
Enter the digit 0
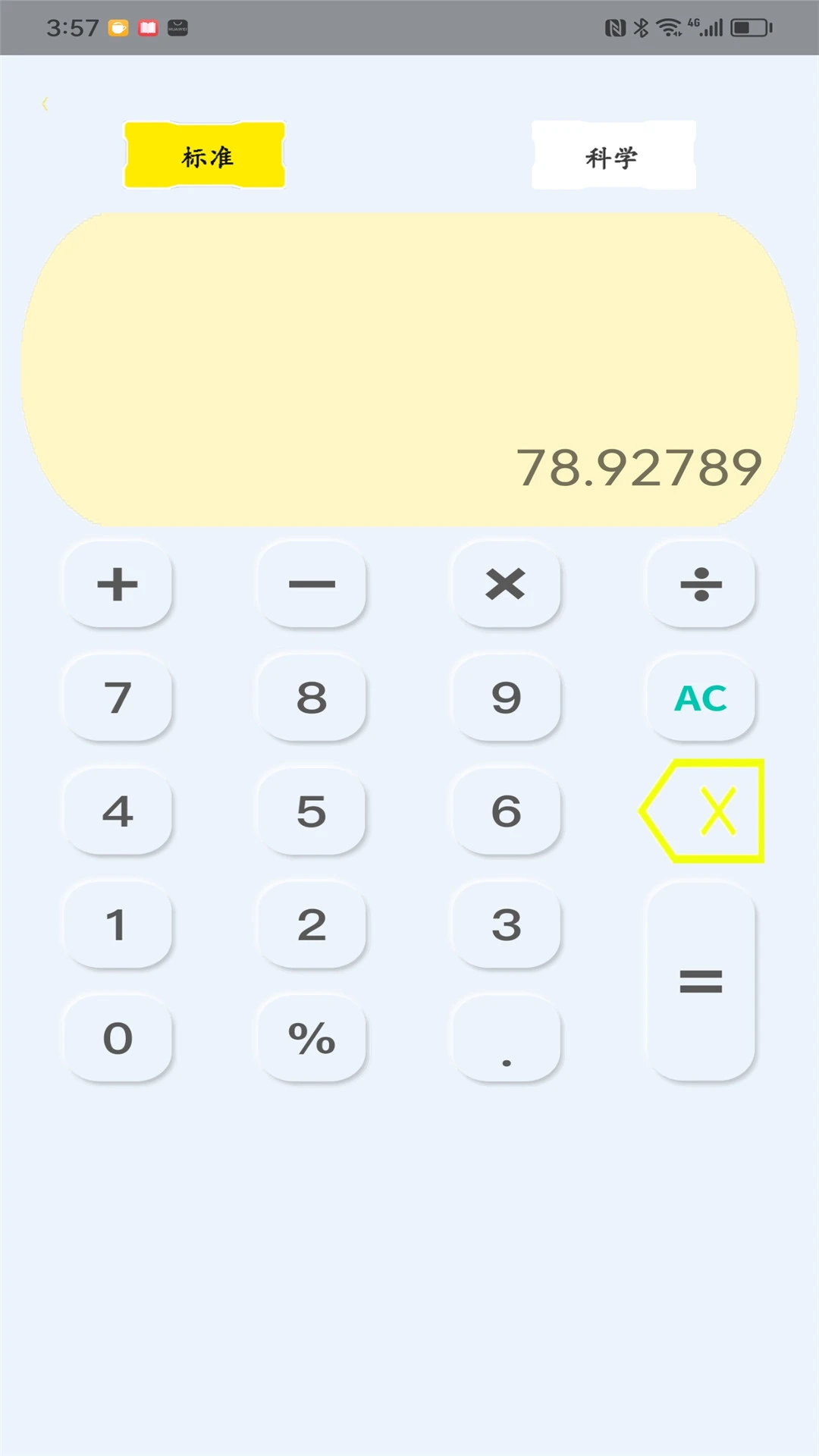click(118, 1038)
